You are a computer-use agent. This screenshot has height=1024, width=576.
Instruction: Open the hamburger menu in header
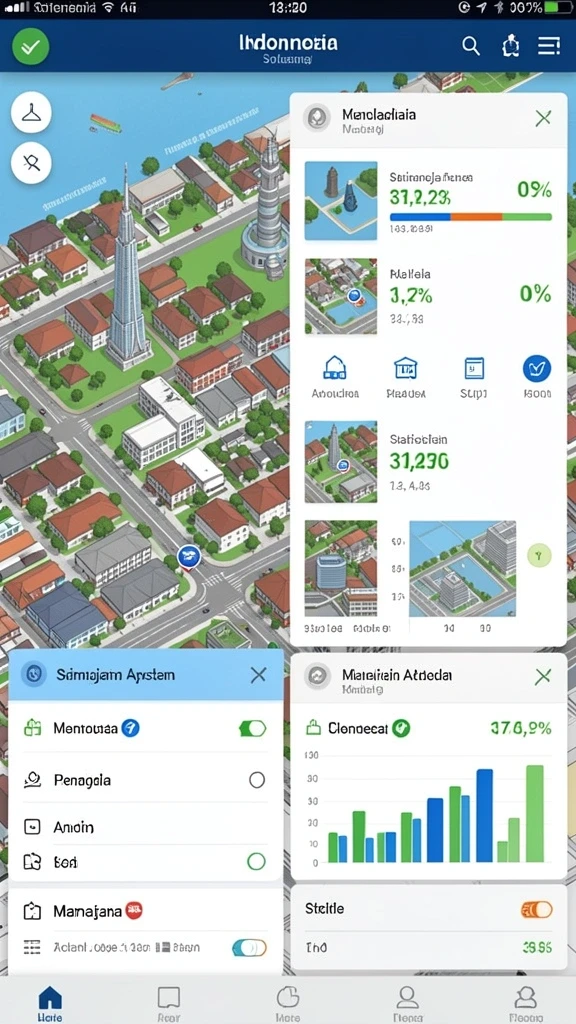(x=549, y=45)
